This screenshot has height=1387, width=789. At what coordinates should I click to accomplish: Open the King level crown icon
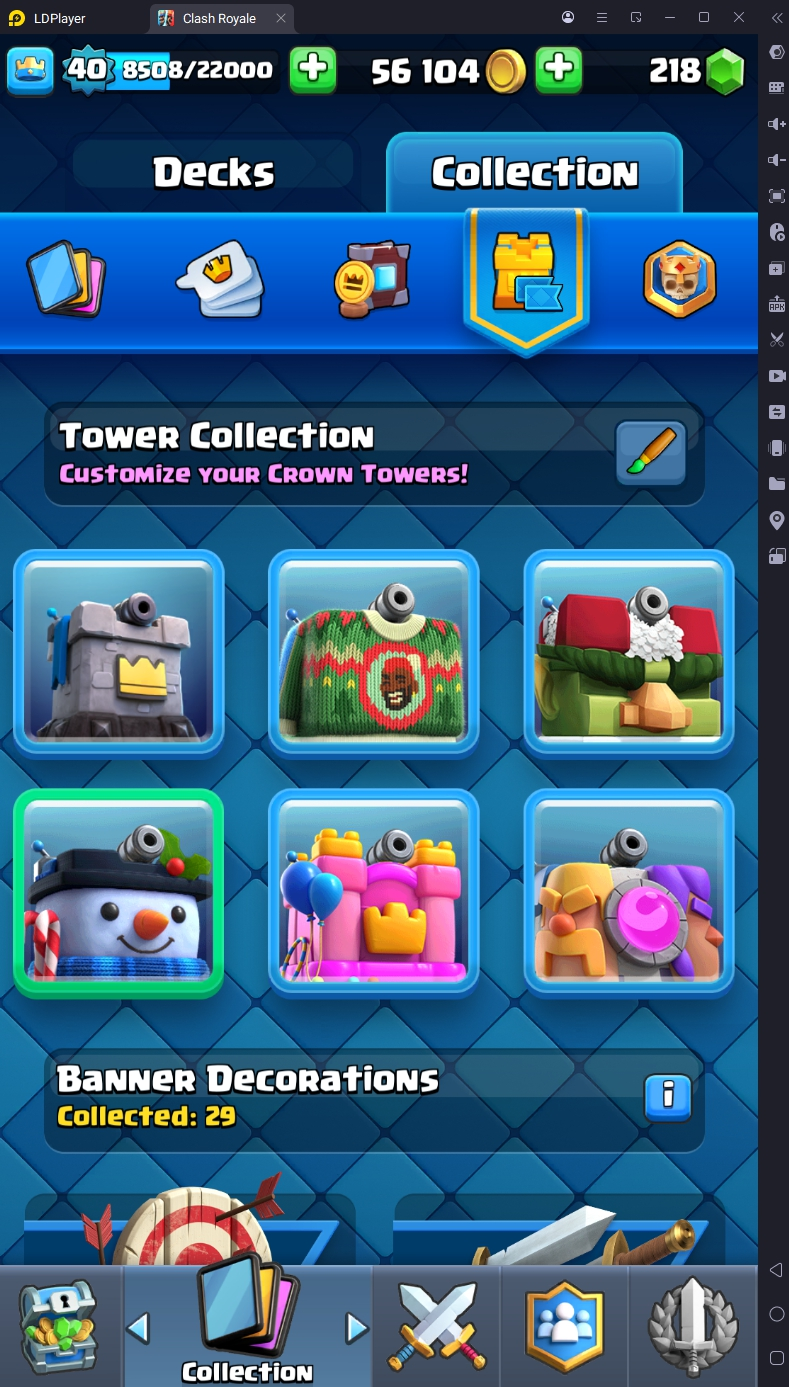[30, 70]
